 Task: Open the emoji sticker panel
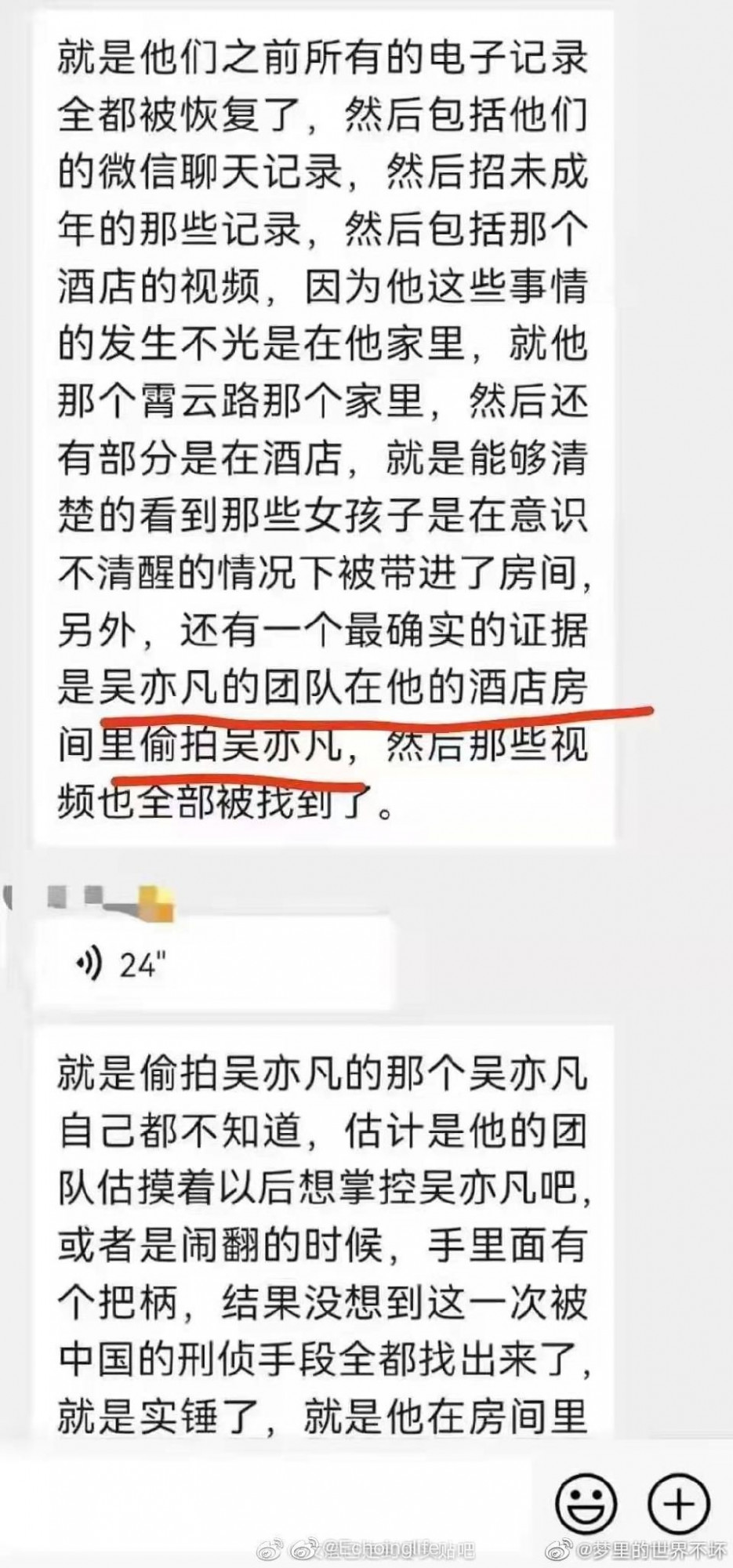[x=586, y=1503]
